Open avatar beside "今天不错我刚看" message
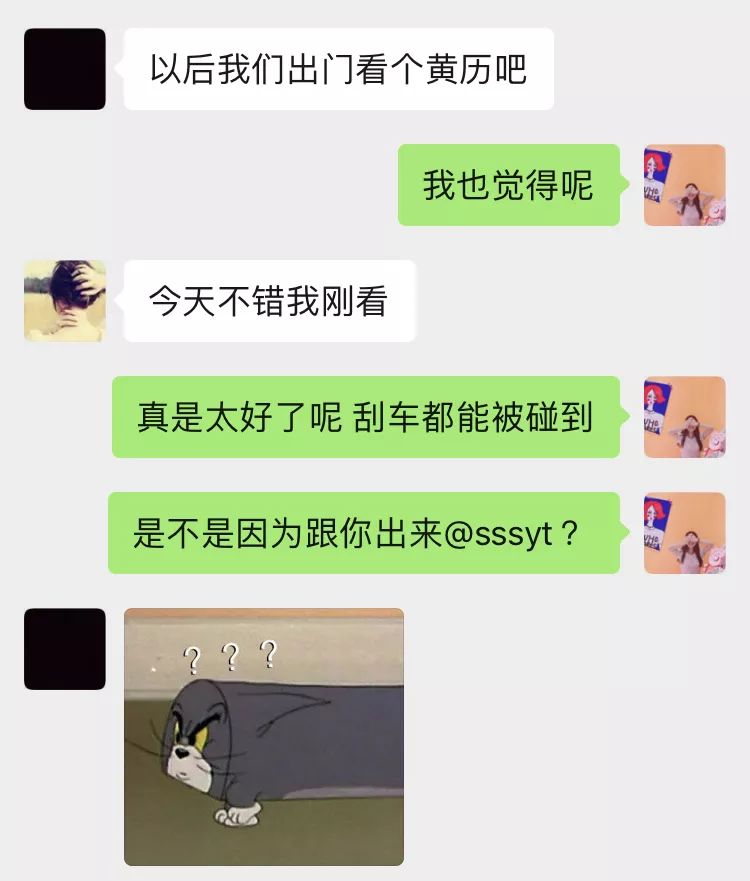 [x=65, y=301]
